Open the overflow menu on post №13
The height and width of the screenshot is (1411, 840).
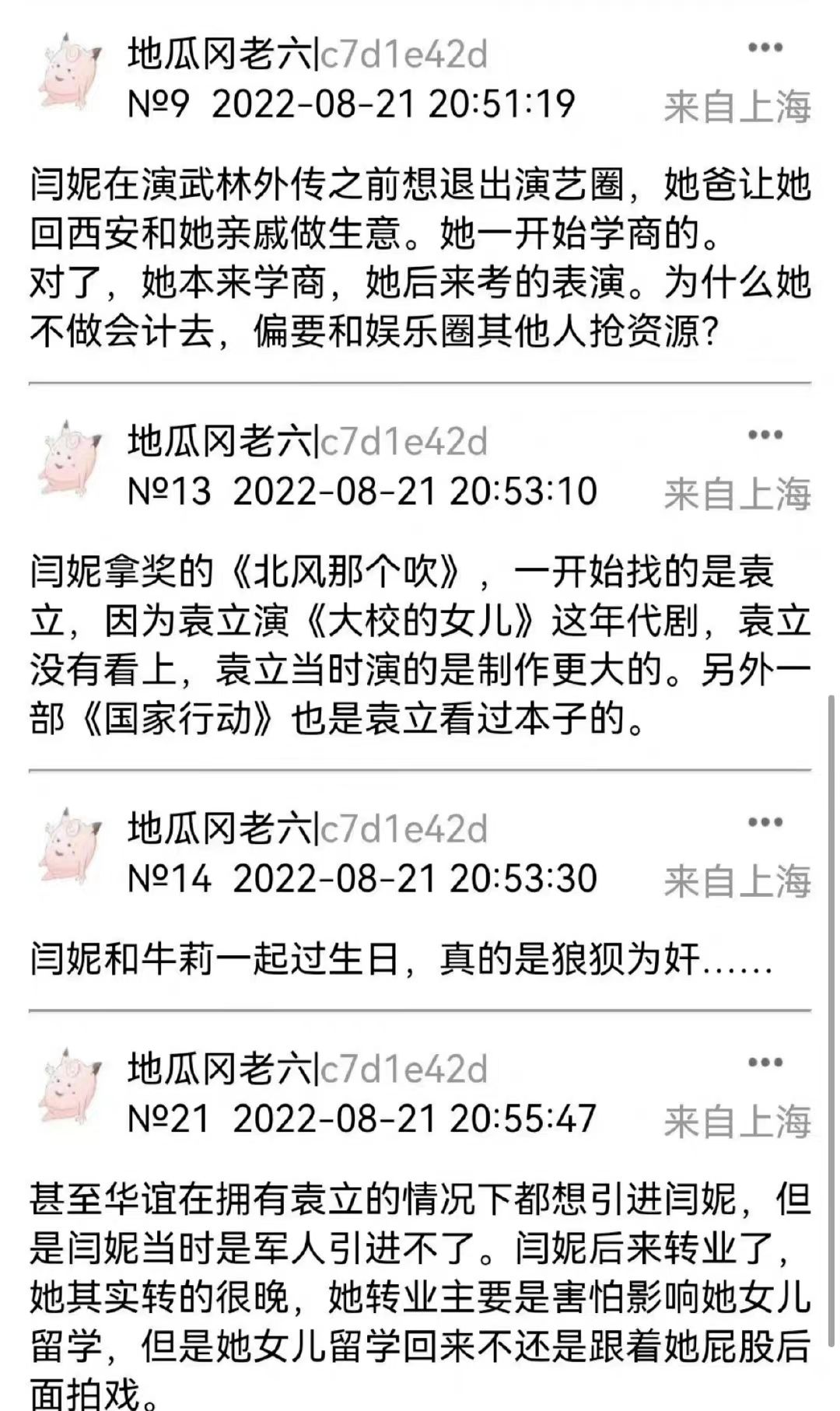(x=765, y=435)
